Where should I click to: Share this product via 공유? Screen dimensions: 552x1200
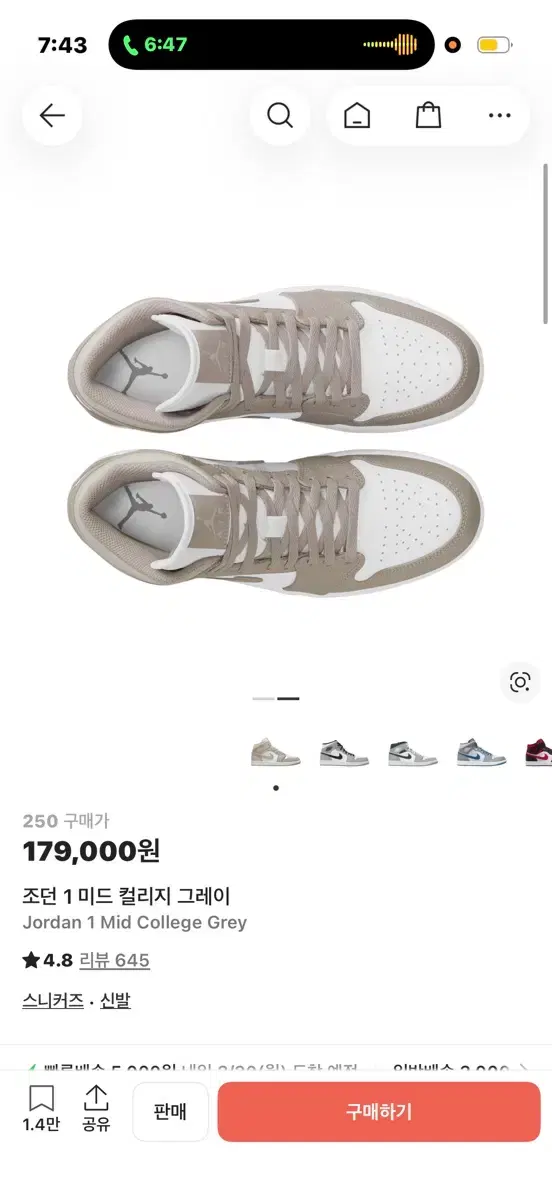(x=96, y=1109)
